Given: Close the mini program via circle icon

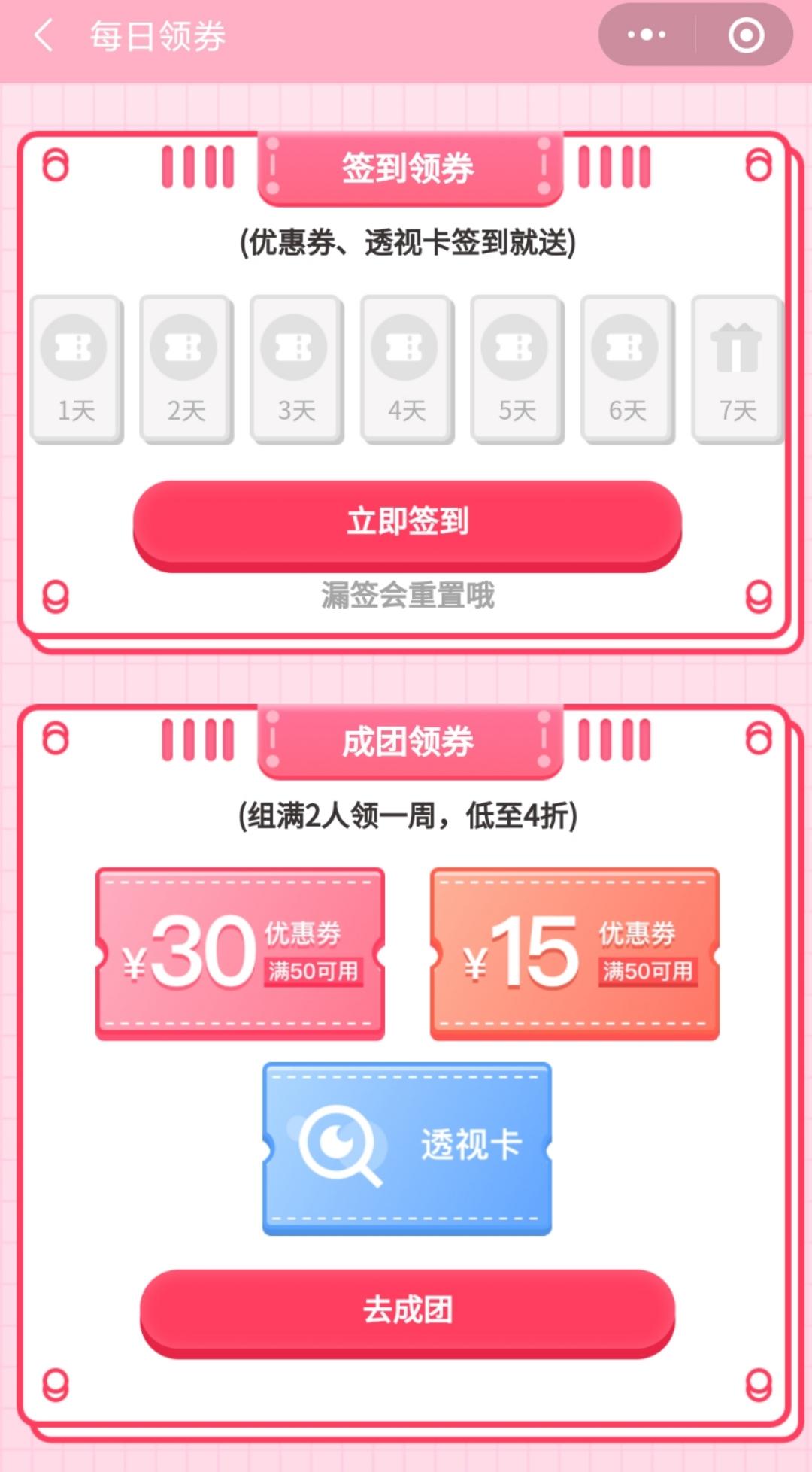Looking at the screenshot, I should (x=746, y=35).
